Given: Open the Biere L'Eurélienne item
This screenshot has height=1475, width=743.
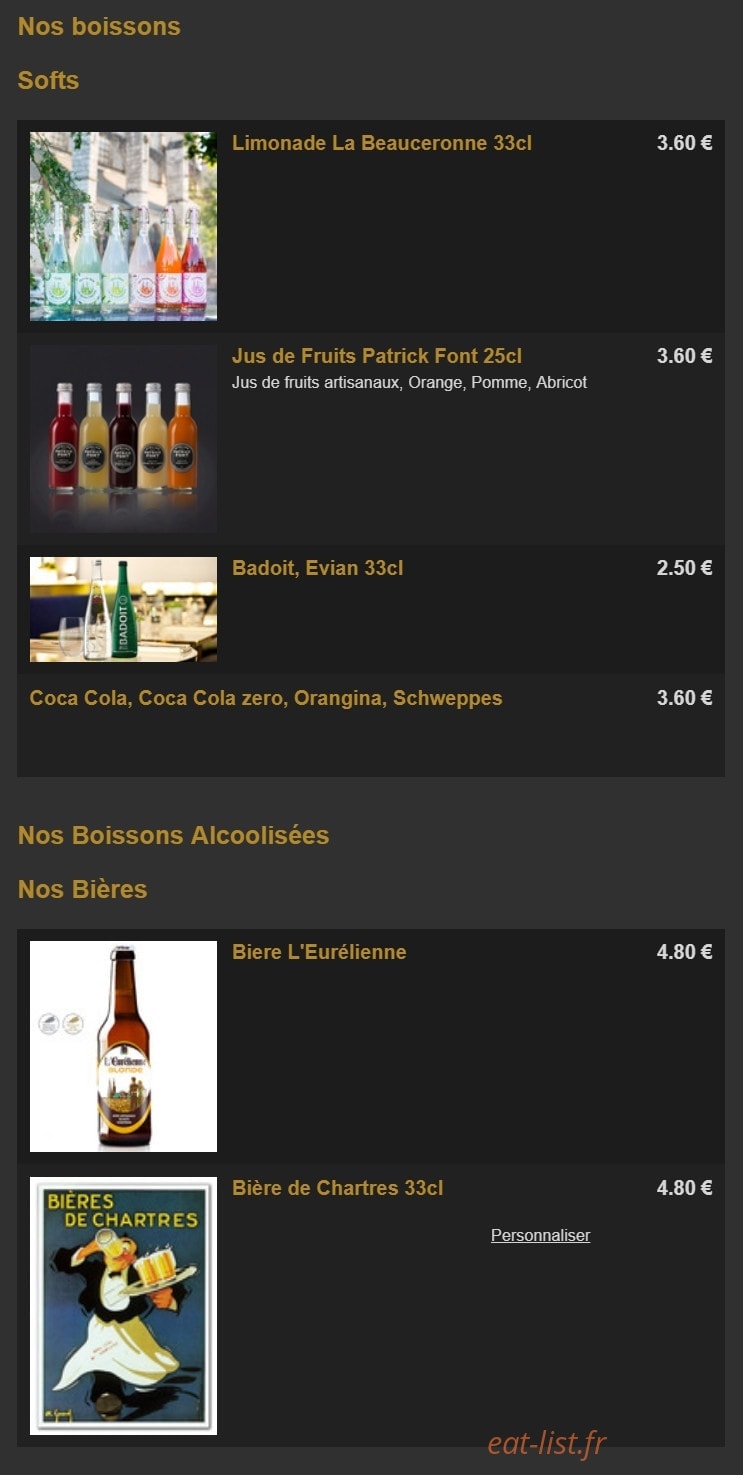Looking at the screenshot, I should (371, 1046).
